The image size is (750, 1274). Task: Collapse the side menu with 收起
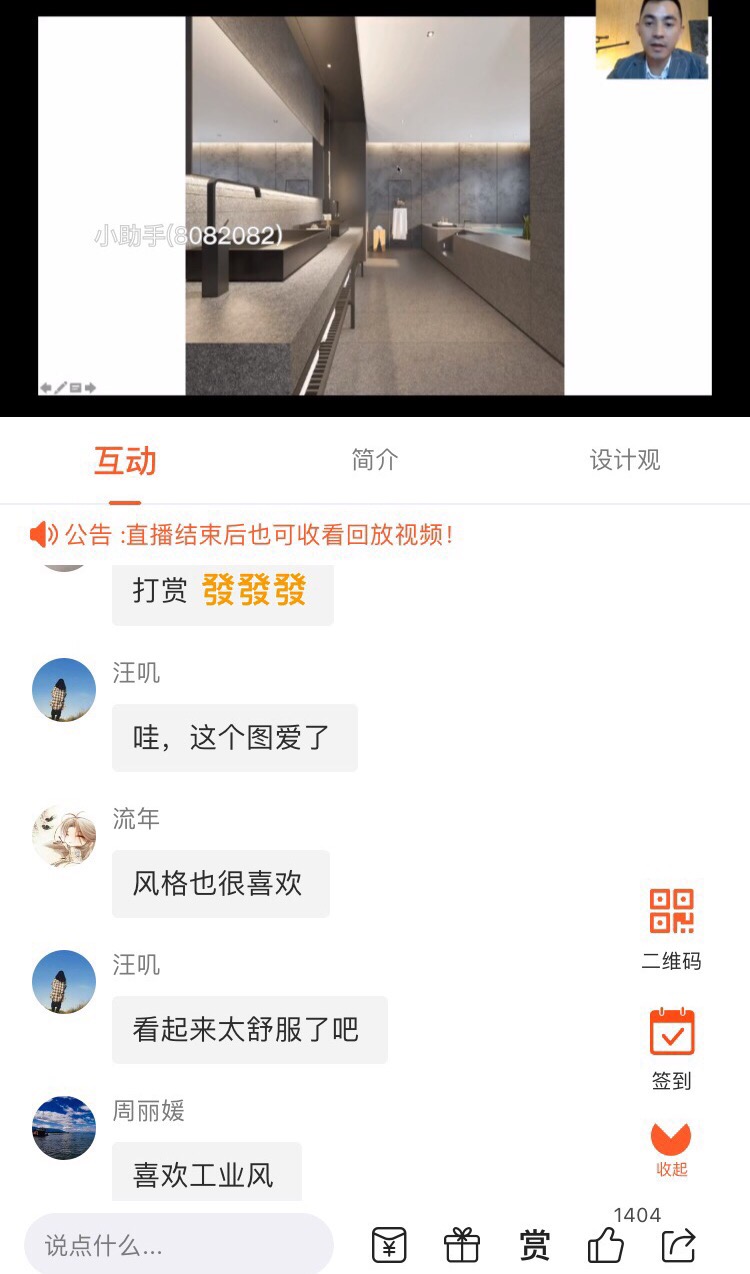point(671,1148)
